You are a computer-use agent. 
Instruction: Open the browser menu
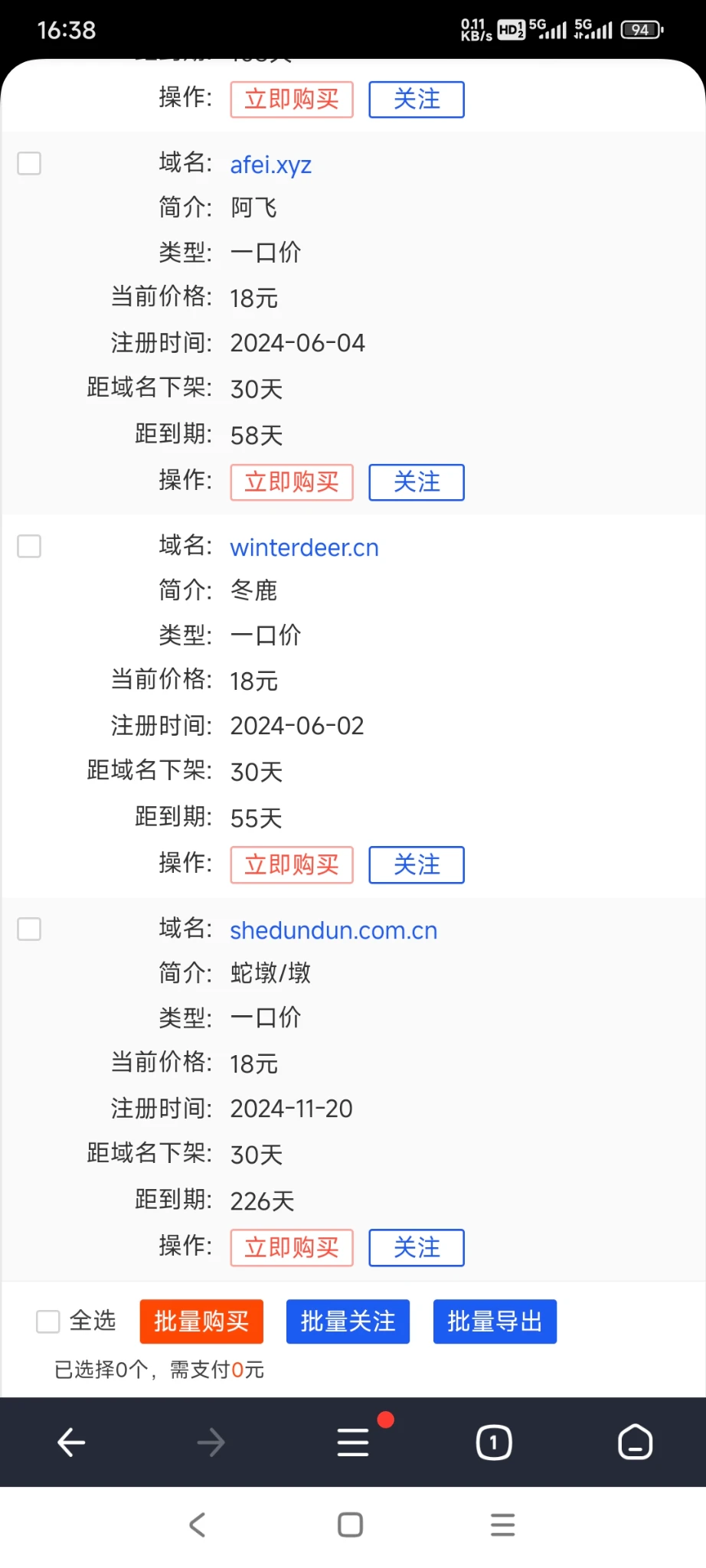coord(353,1442)
